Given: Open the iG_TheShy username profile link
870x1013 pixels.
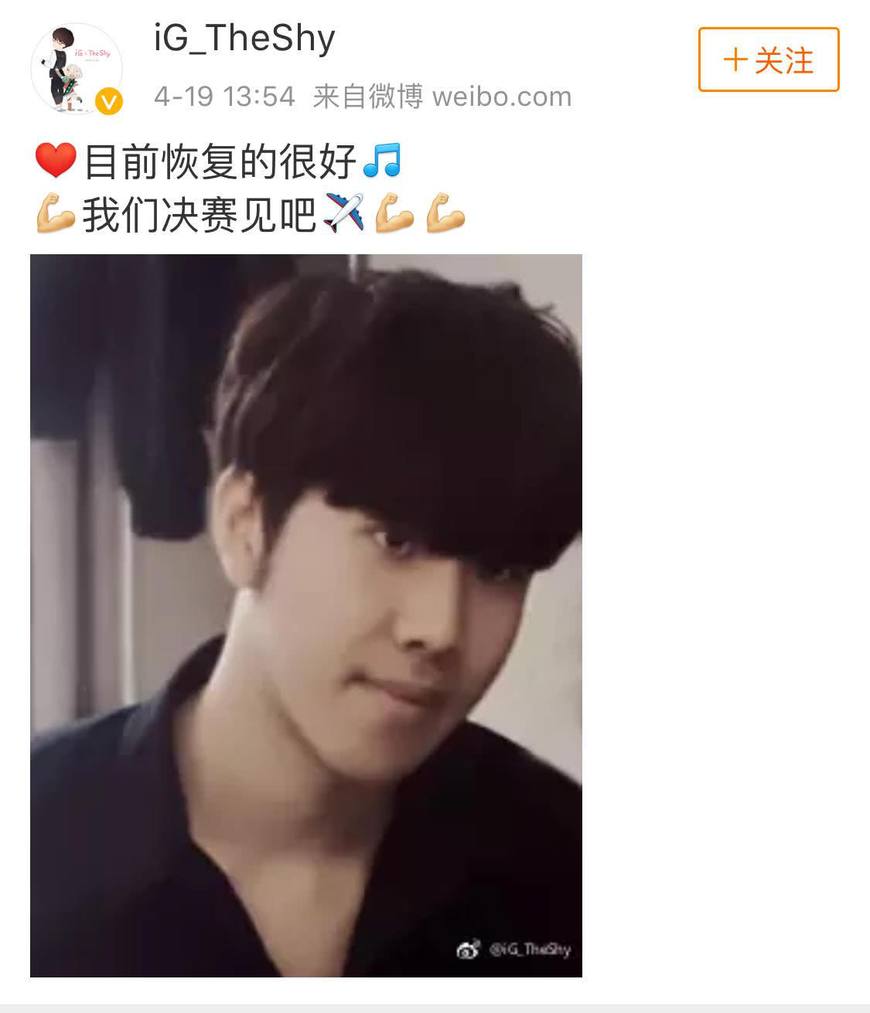Looking at the screenshot, I should [x=246, y=39].
